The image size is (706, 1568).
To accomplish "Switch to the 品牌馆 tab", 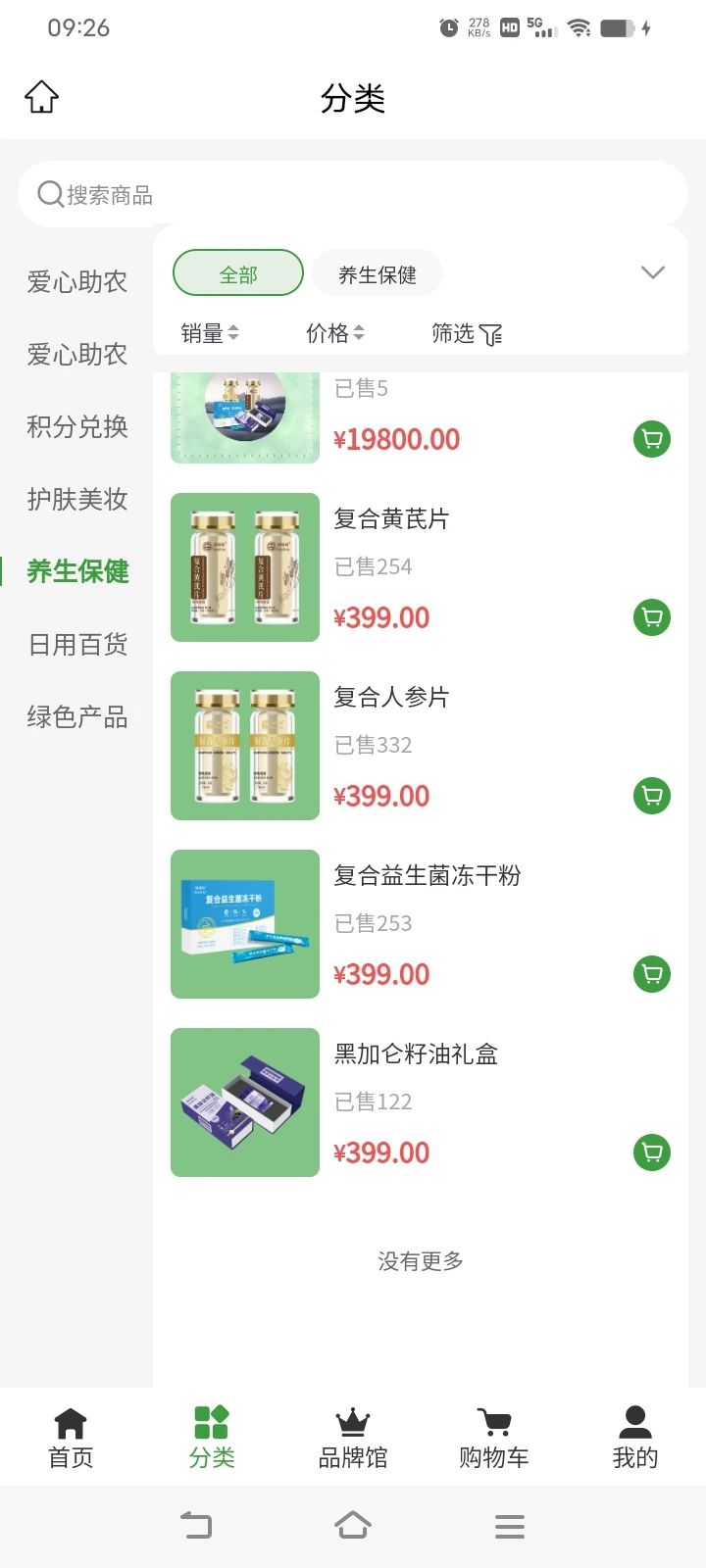I will (353, 1437).
